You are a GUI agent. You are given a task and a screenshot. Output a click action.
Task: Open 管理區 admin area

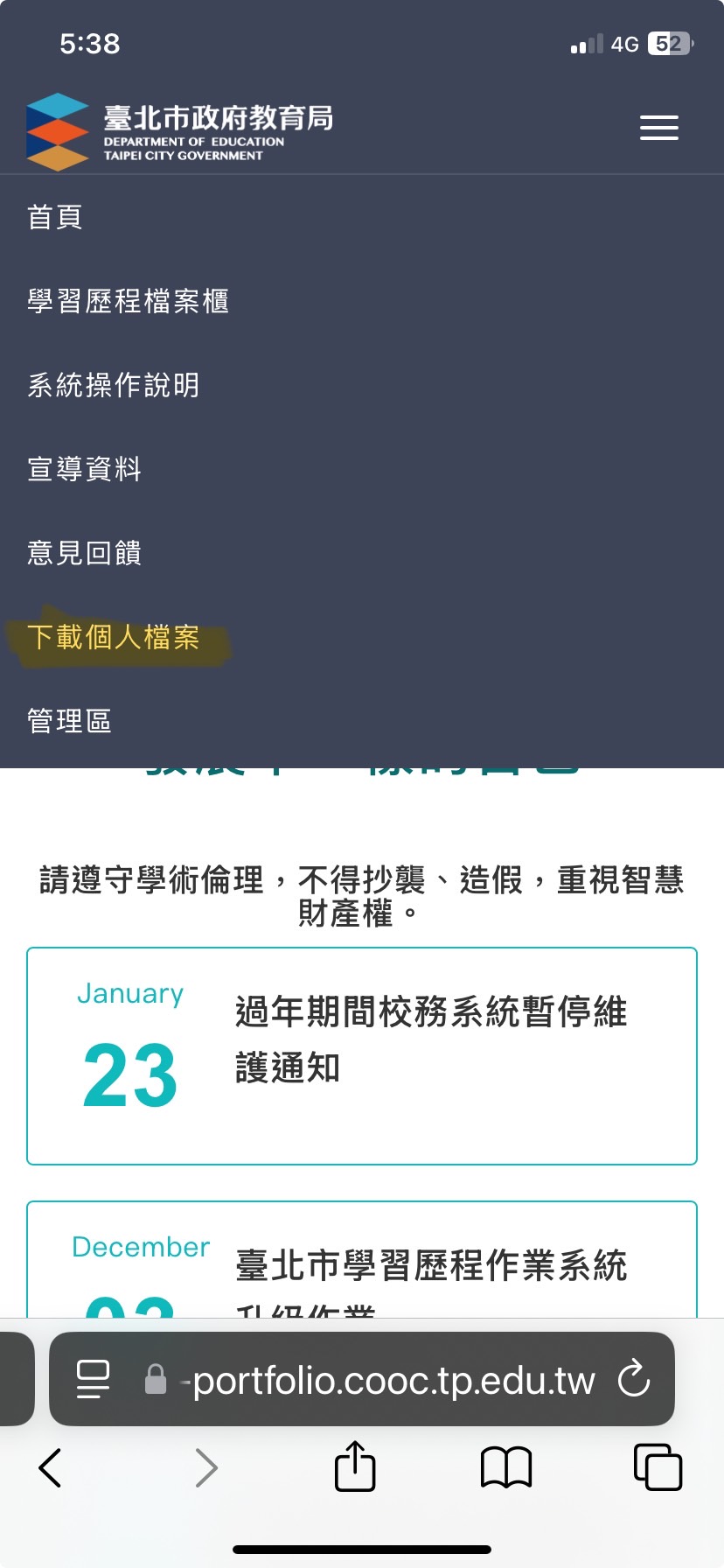70,721
